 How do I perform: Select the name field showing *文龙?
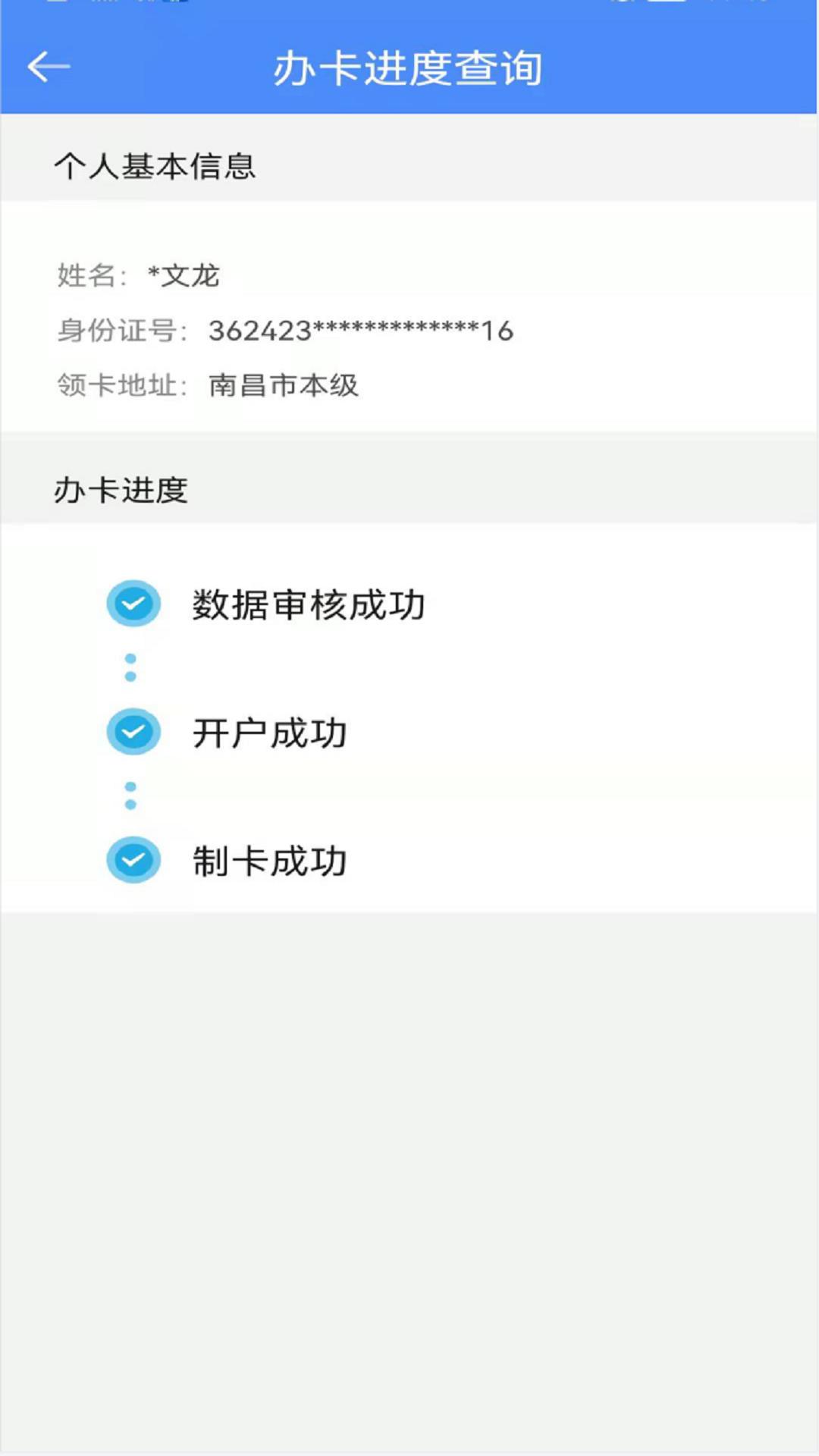pos(182,277)
